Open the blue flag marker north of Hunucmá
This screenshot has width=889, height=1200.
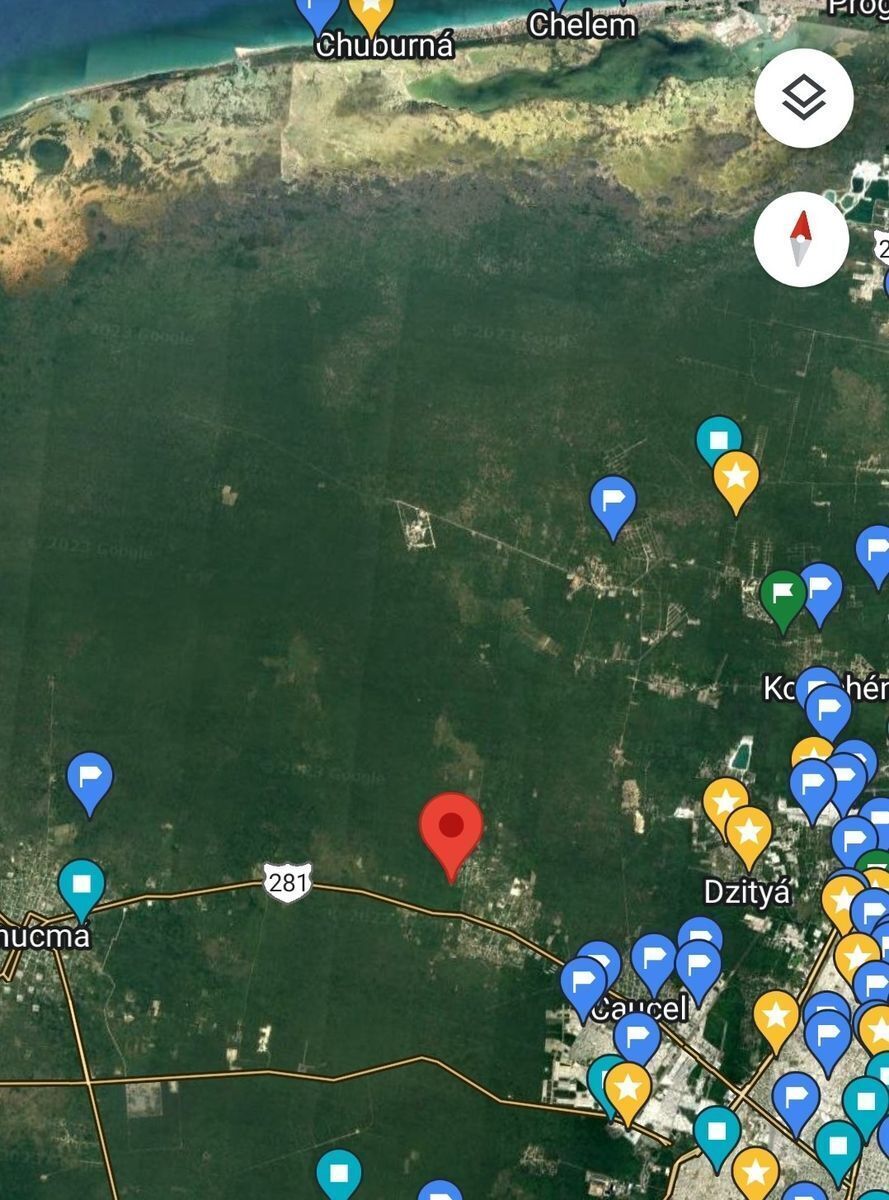tap(90, 779)
